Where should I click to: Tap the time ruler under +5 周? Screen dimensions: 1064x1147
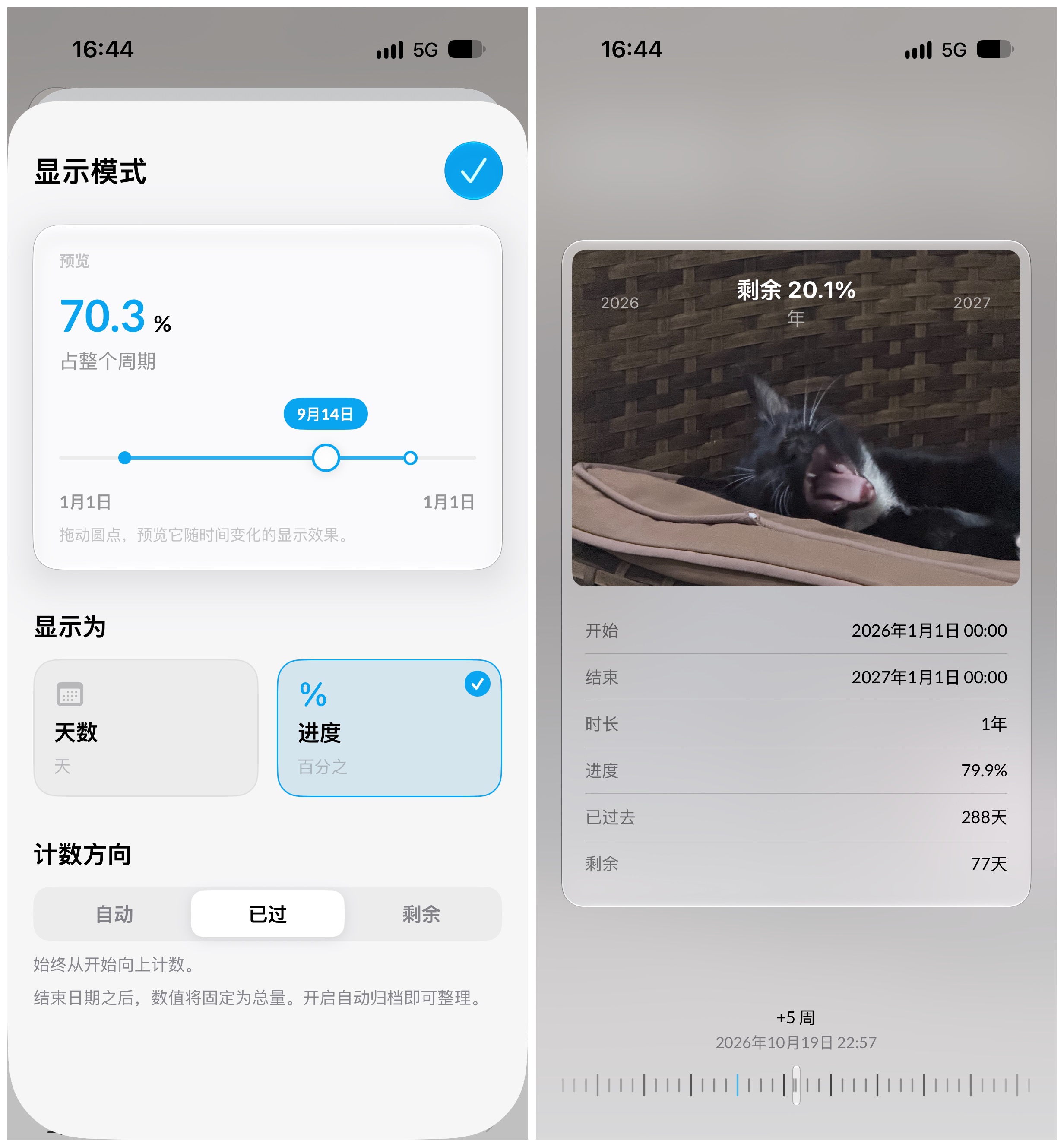click(796, 1085)
